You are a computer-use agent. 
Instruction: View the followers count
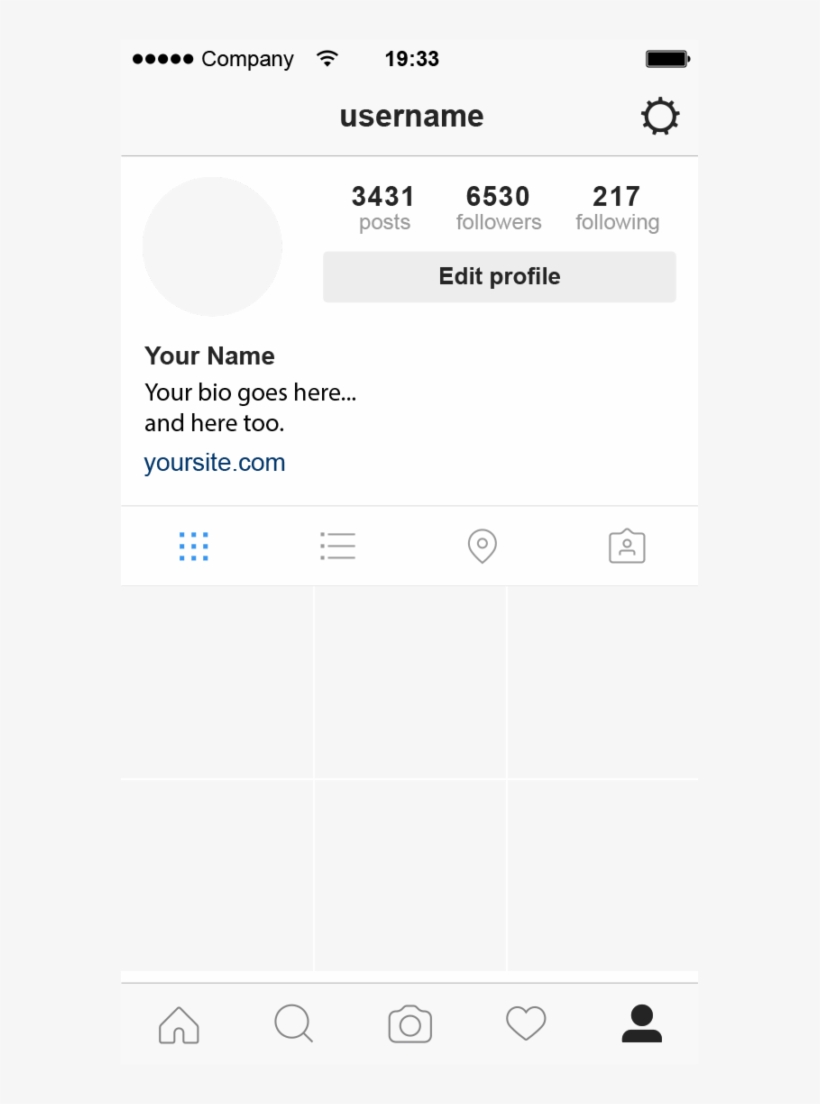tap(498, 207)
